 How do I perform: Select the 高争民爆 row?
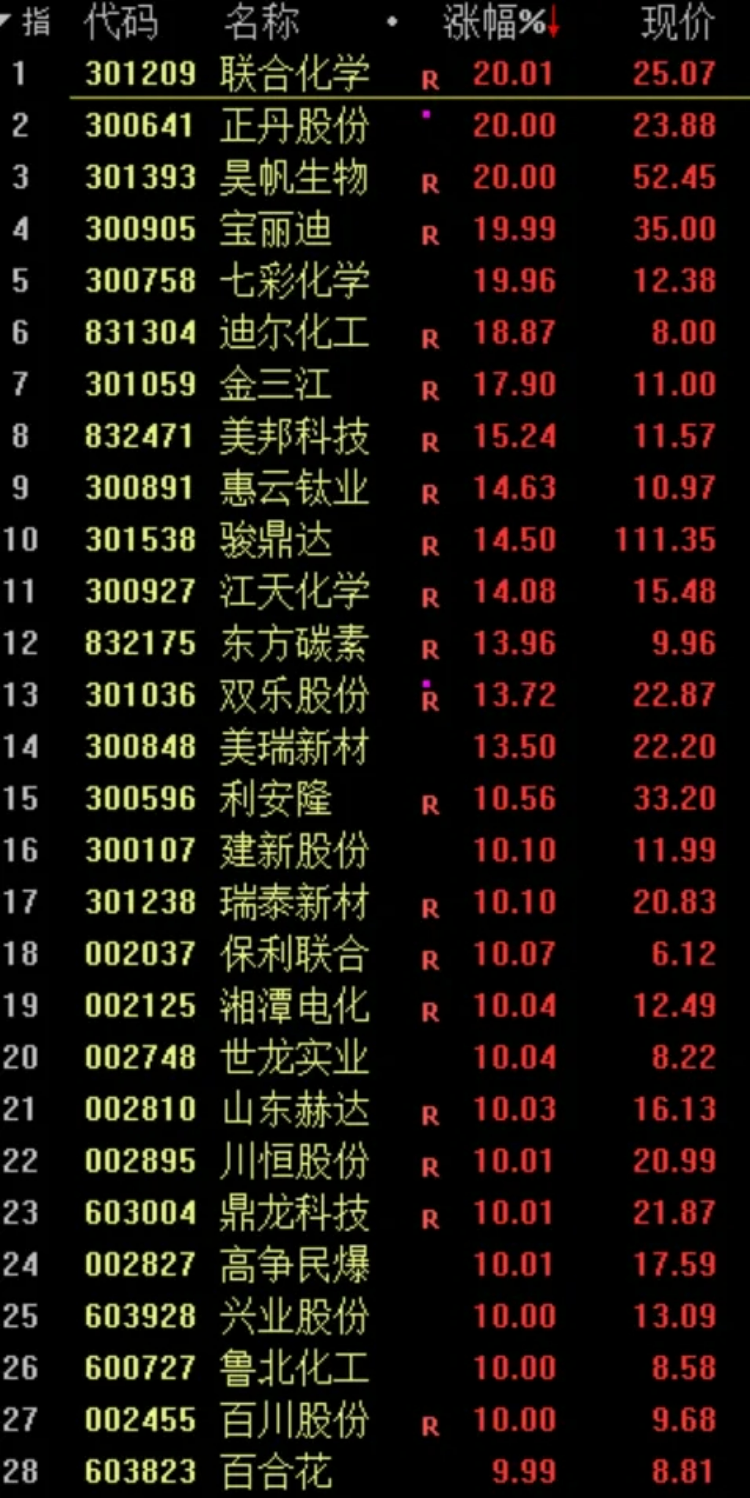[375, 1265]
